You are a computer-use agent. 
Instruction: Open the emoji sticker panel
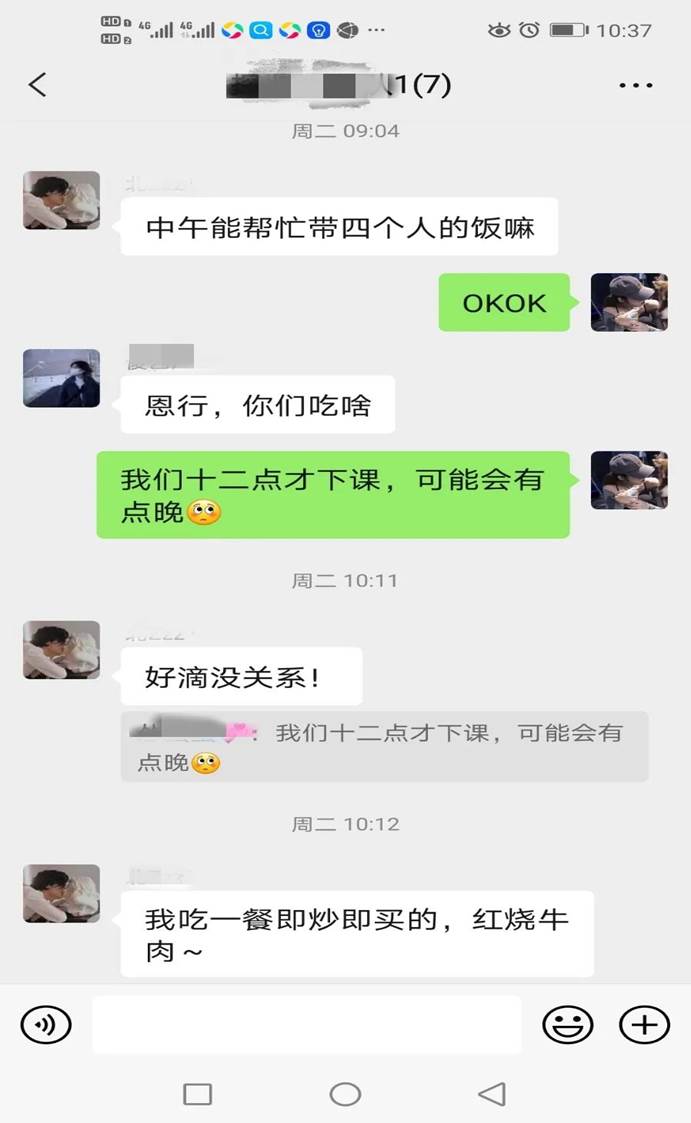567,1024
